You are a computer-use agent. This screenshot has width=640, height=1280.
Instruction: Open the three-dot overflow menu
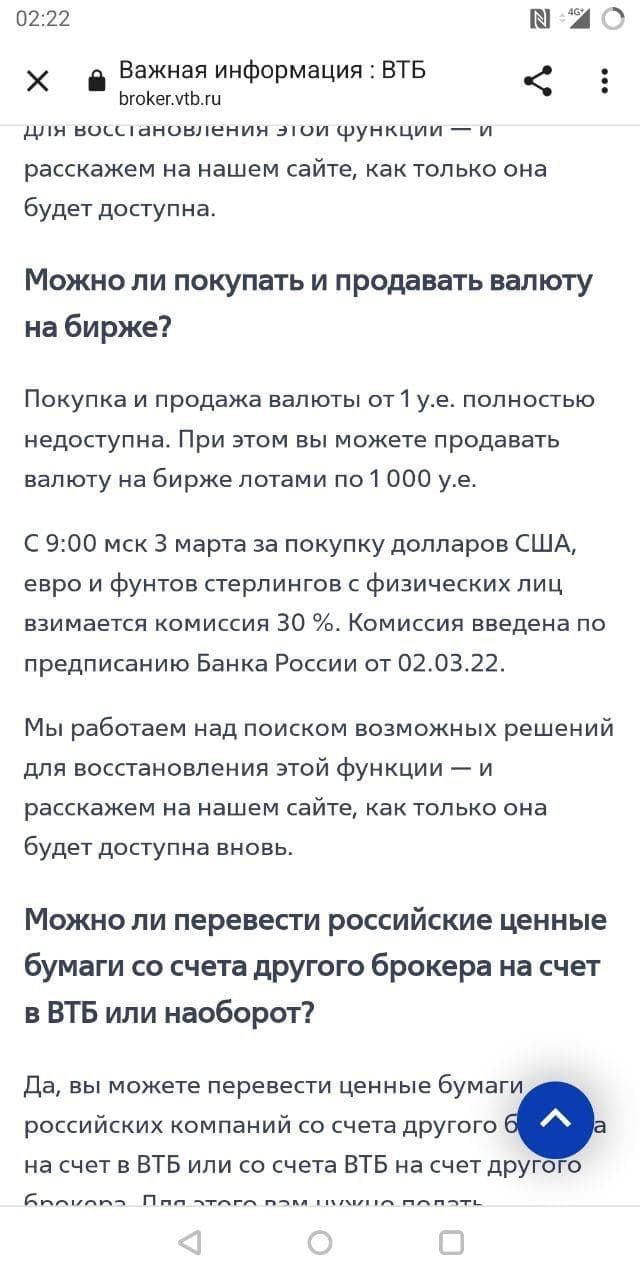pos(604,81)
